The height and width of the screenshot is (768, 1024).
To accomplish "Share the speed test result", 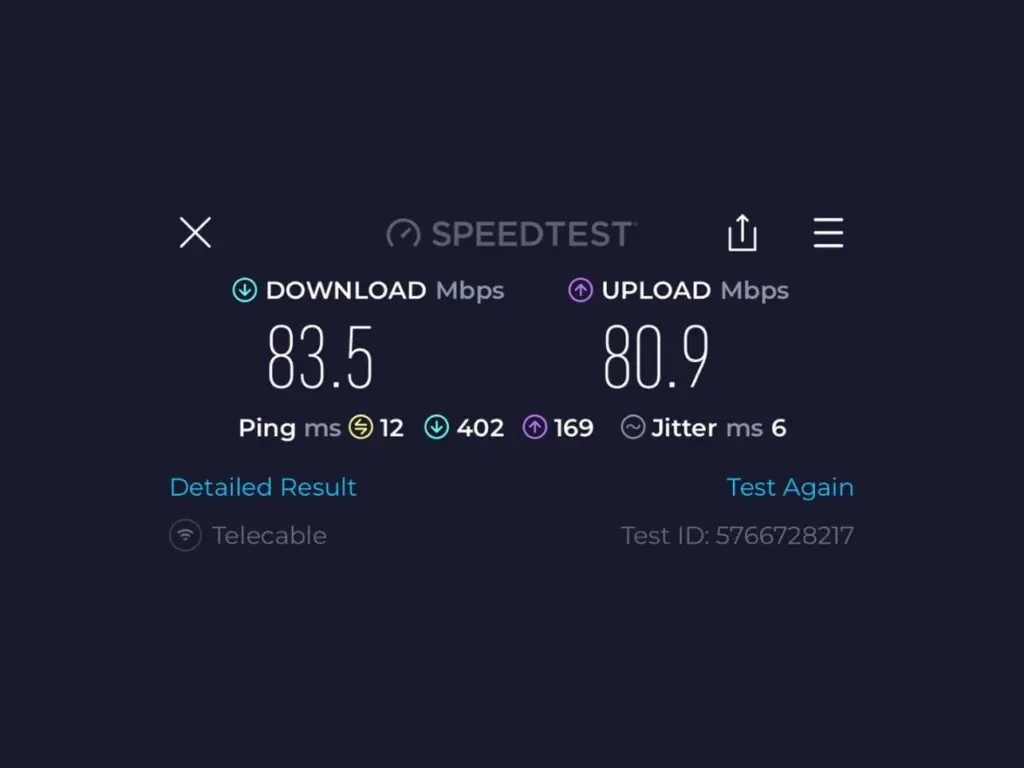I will [742, 233].
